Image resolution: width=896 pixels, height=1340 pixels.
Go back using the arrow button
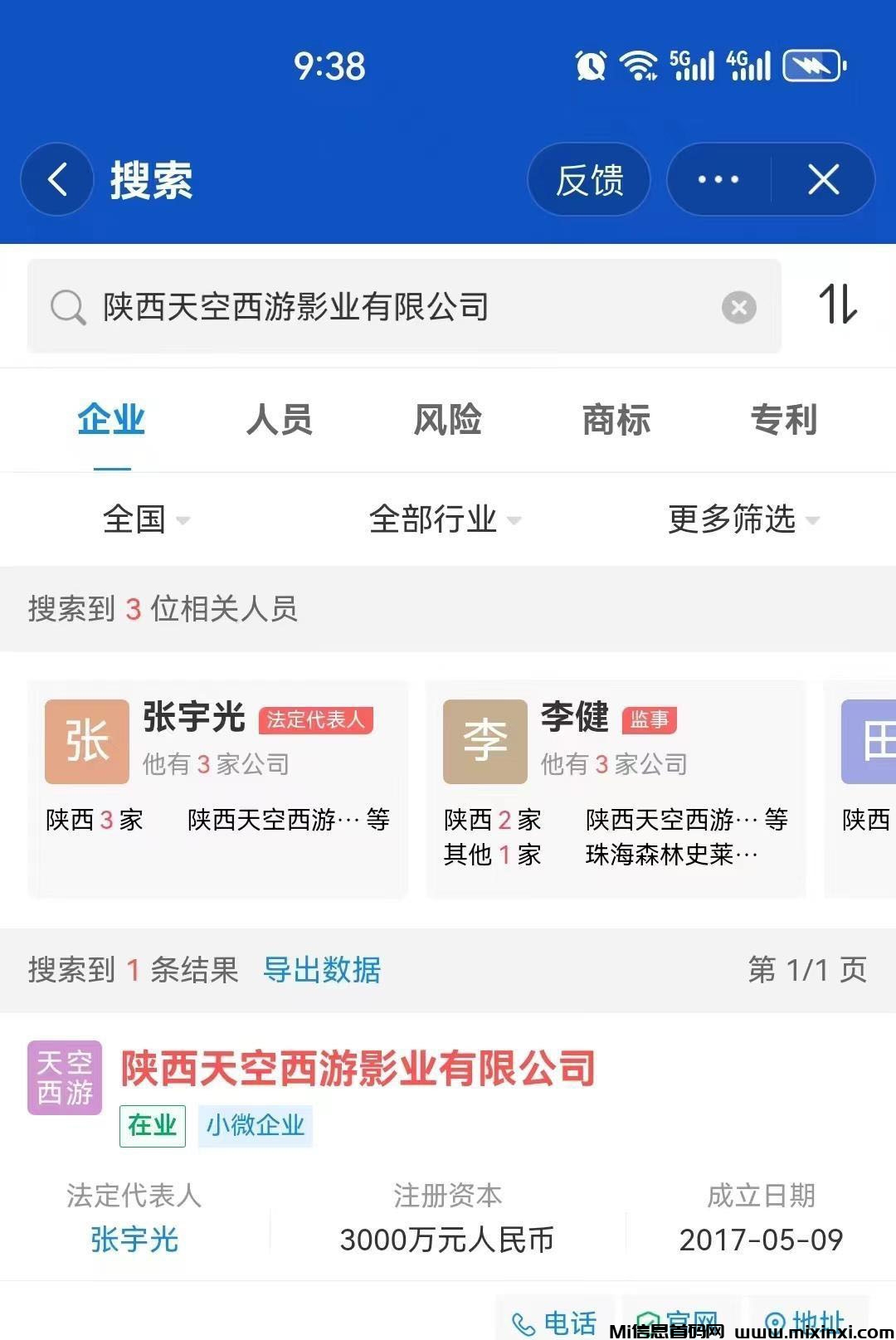56,179
